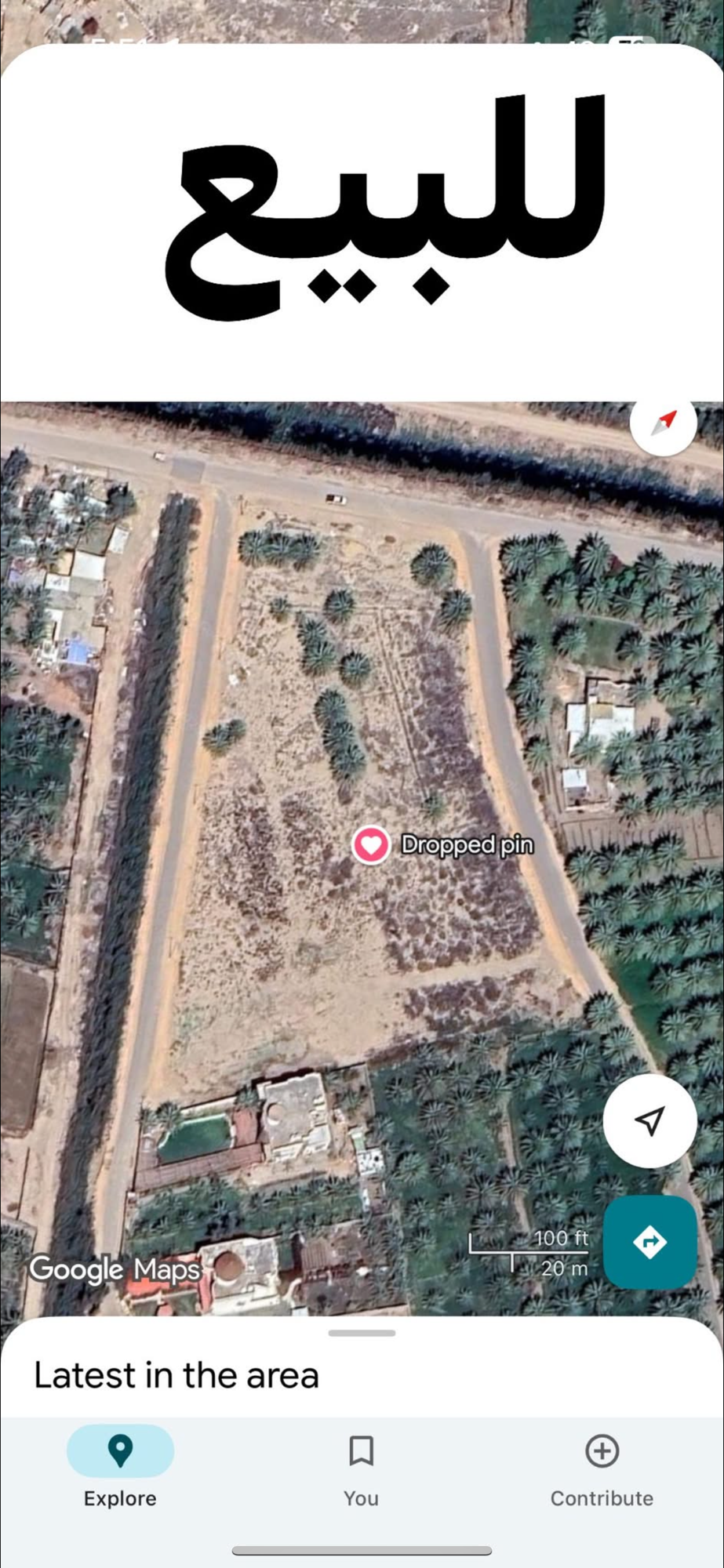Select the Dropped pin marker
Viewport: 724px width, 1568px height.
point(370,845)
